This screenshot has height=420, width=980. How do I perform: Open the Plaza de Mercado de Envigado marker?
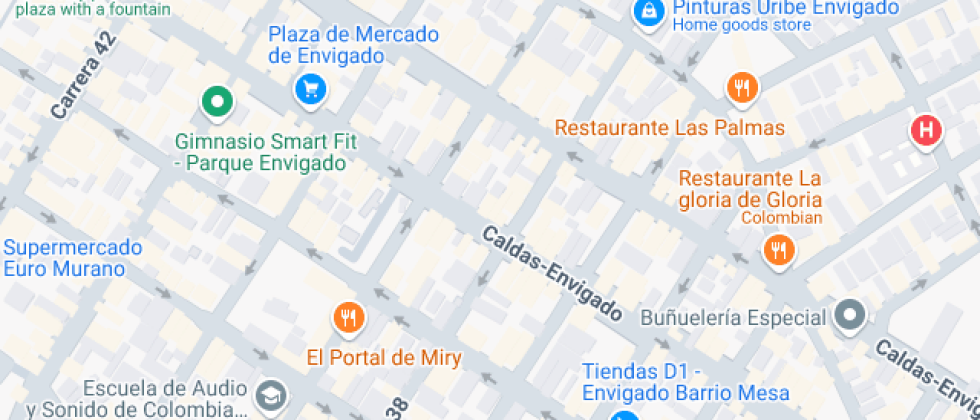311,92
